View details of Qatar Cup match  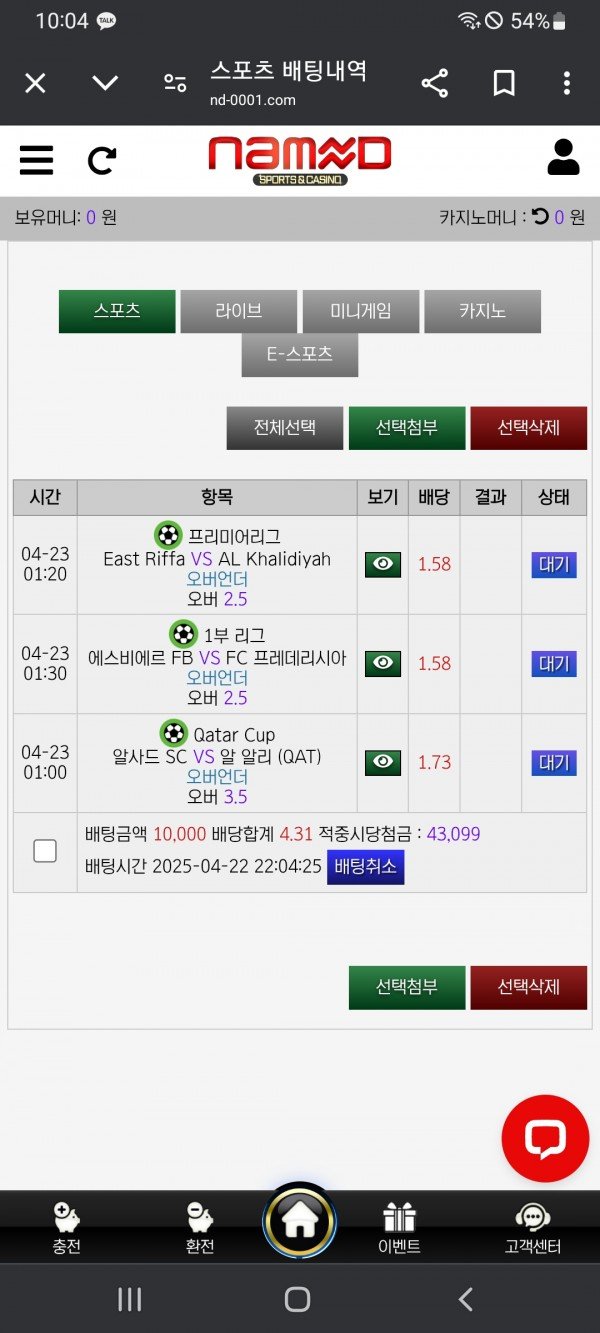(x=382, y=762)
